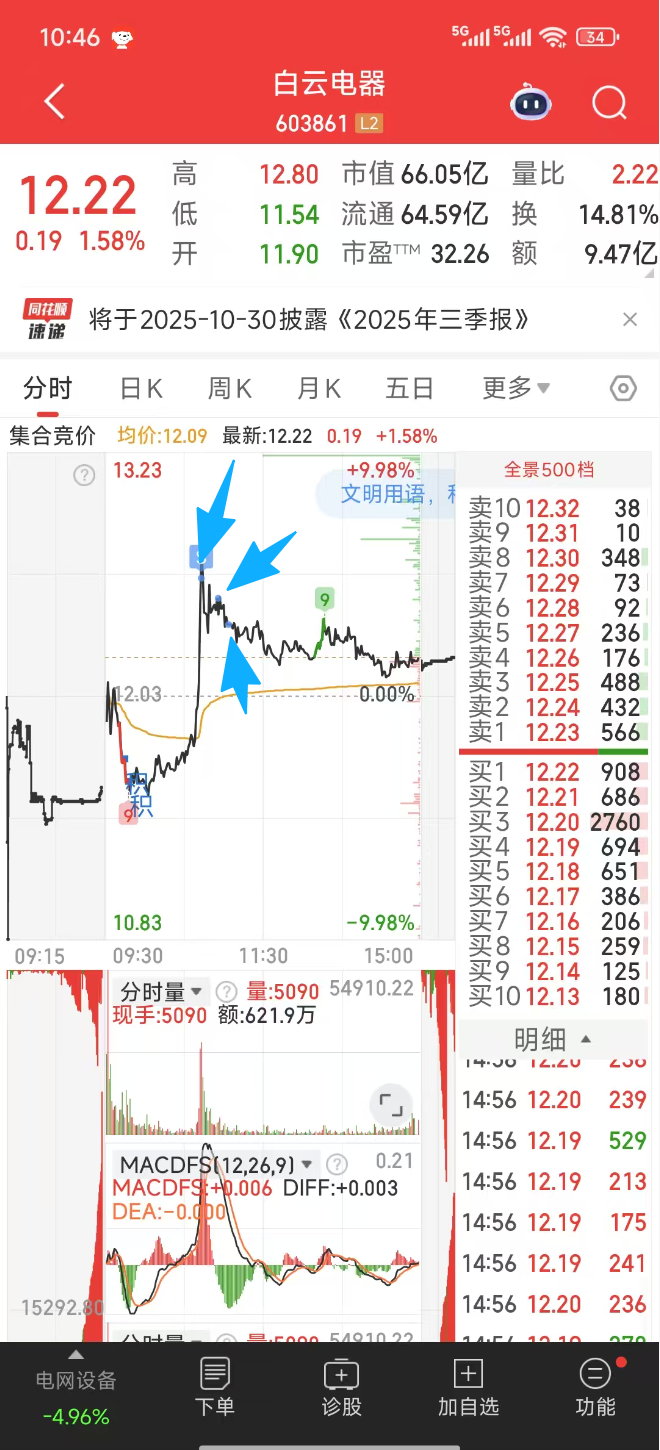
Task: Open the search magnifier icon
Action: tap(608, 102)
